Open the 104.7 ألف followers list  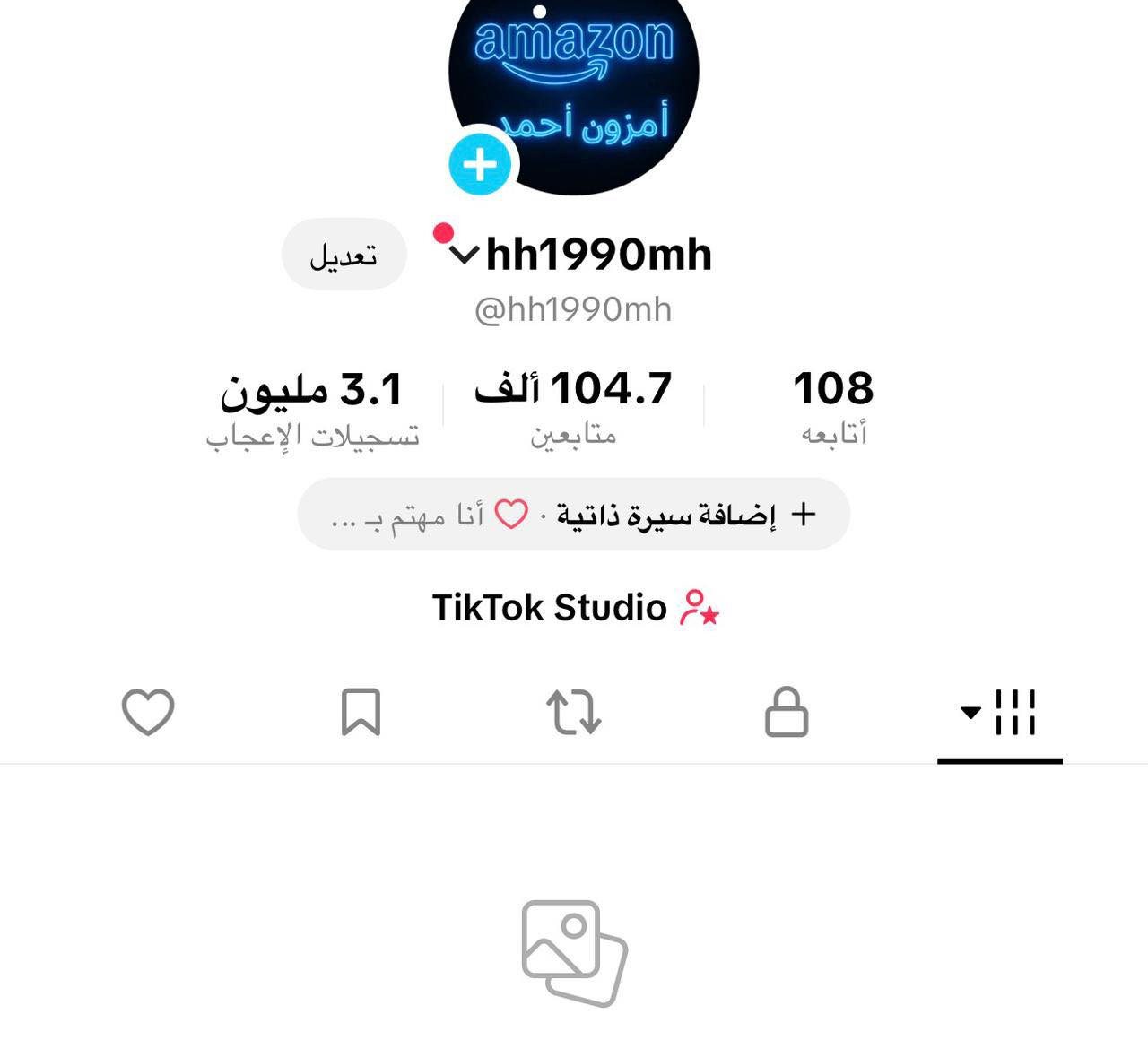pos(573,406)
